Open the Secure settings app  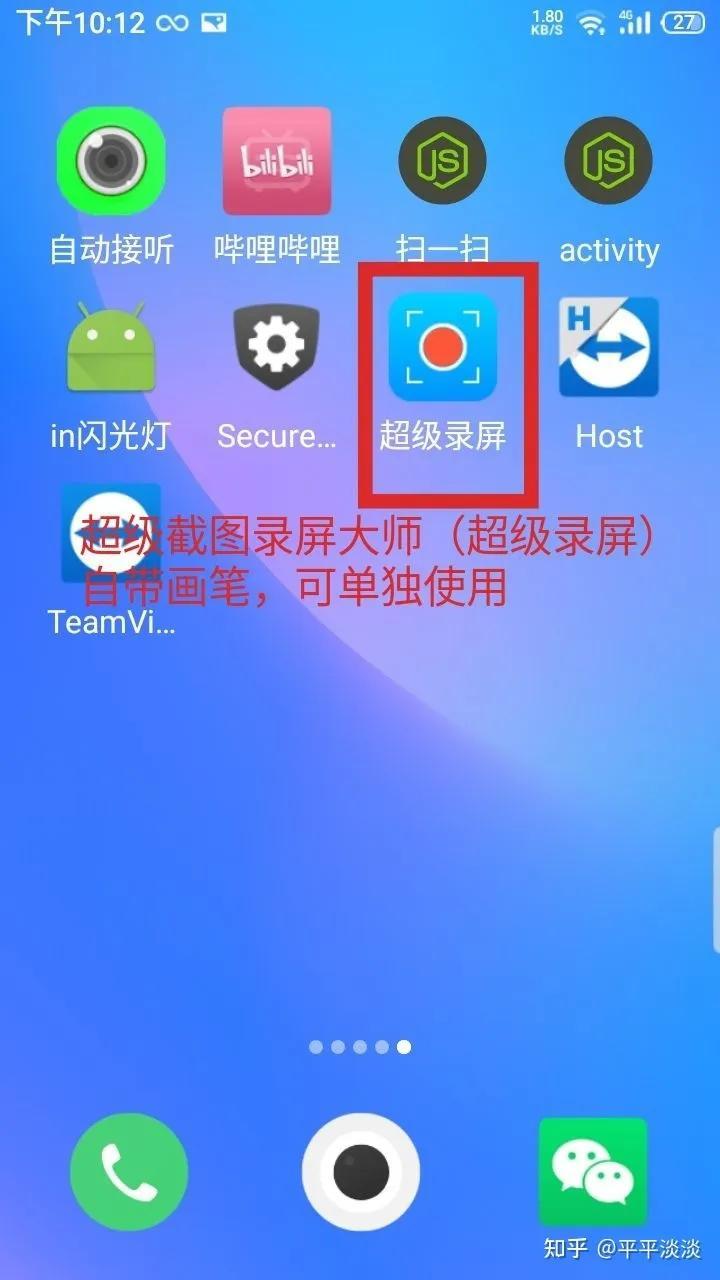click(277, 347)
